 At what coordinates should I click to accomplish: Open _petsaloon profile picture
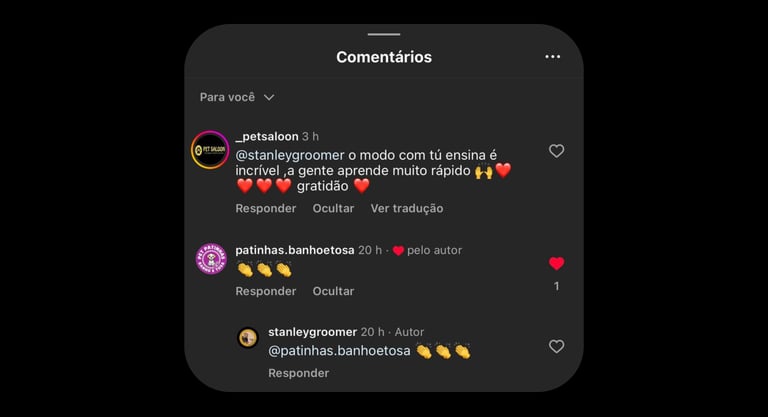(x=210, y=150)
